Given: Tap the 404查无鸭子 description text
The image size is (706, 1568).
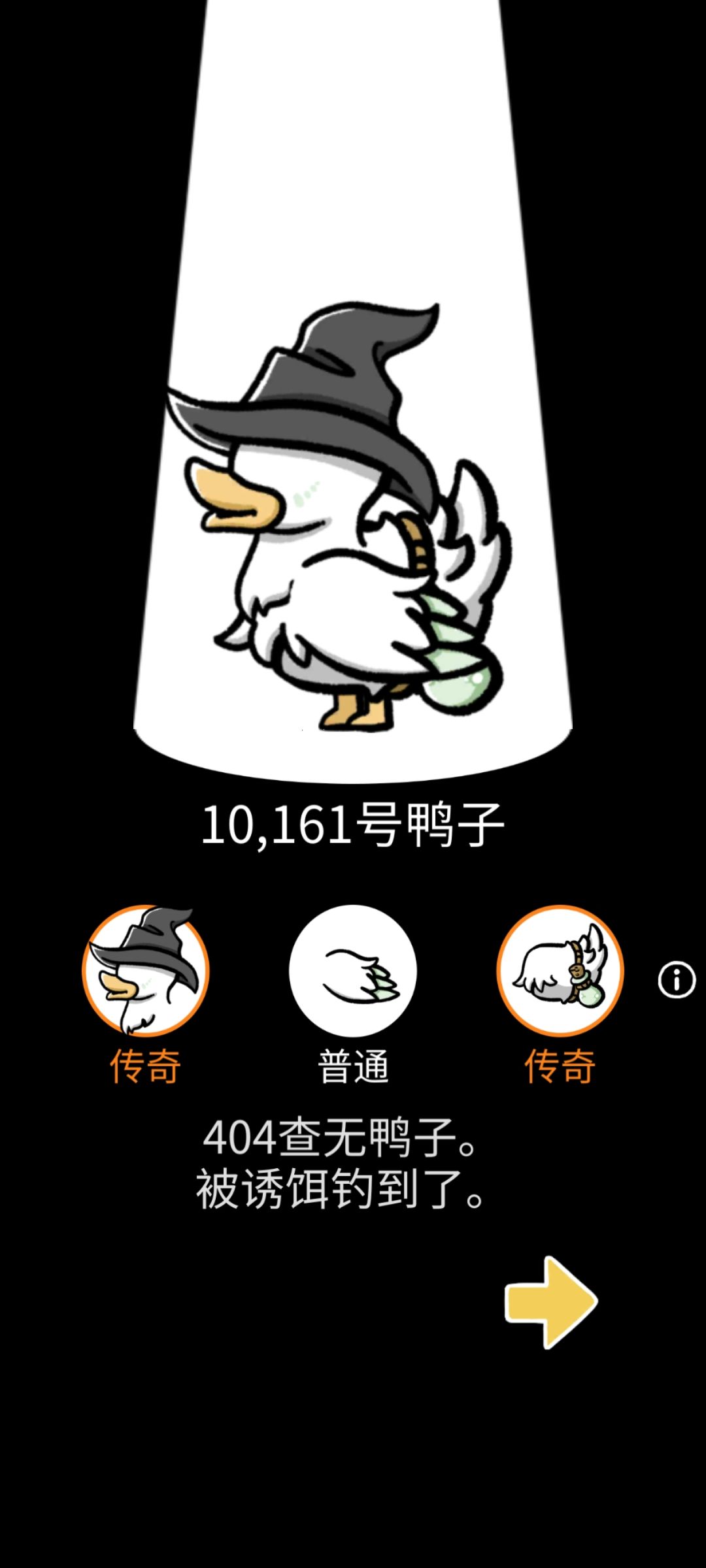Looking at the screenshot, I should coord(340,1137).
